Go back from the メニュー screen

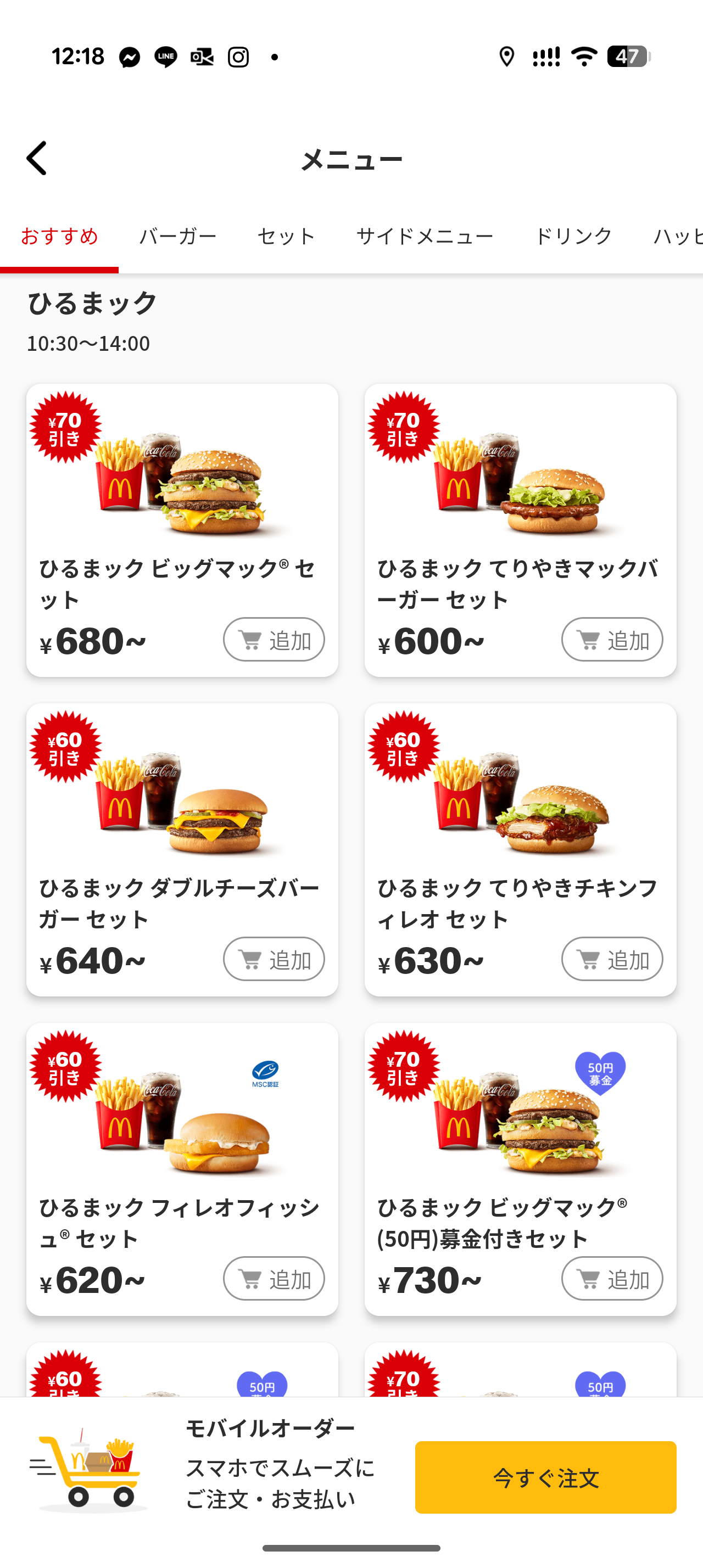pos(36,158)
